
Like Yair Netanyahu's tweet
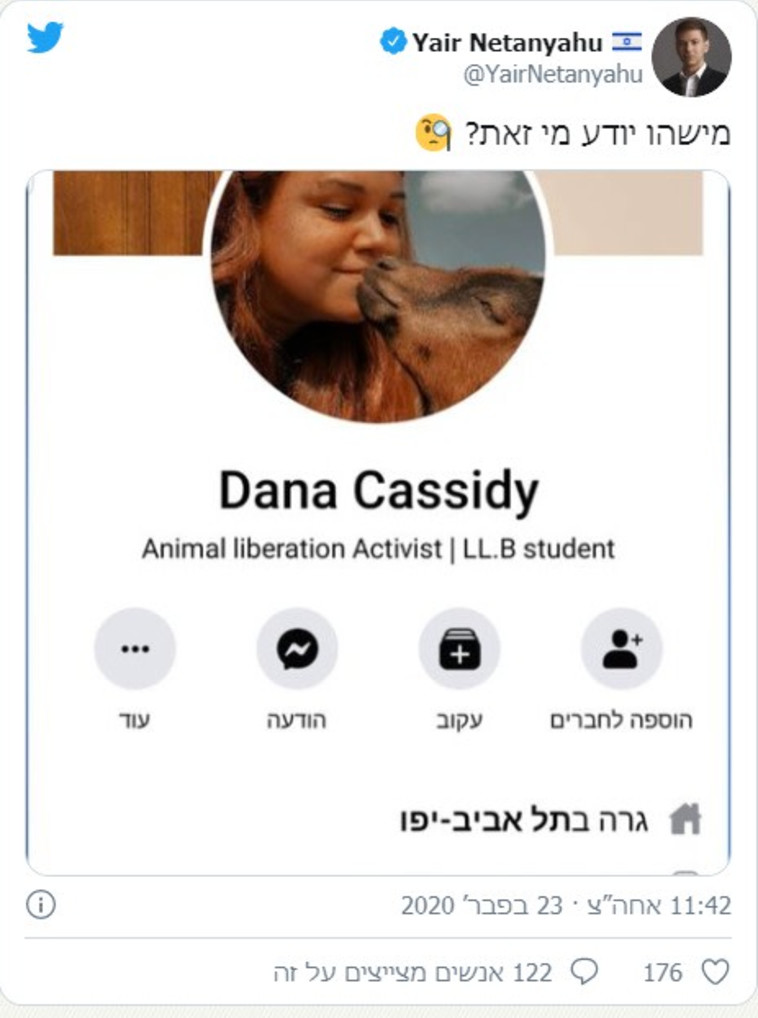tap(714, 972)
